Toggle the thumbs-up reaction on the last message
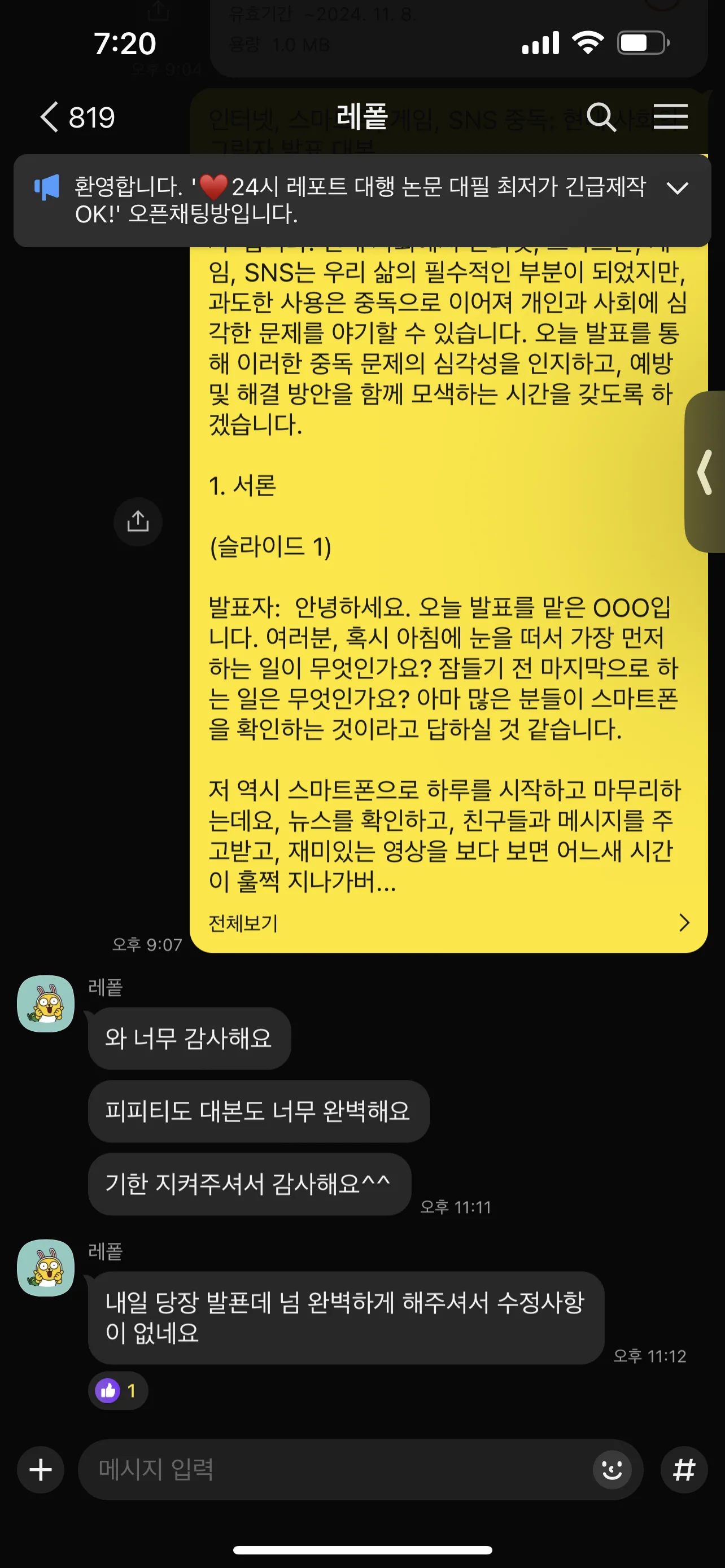 pyautogui.click(x=117, y=1391)
